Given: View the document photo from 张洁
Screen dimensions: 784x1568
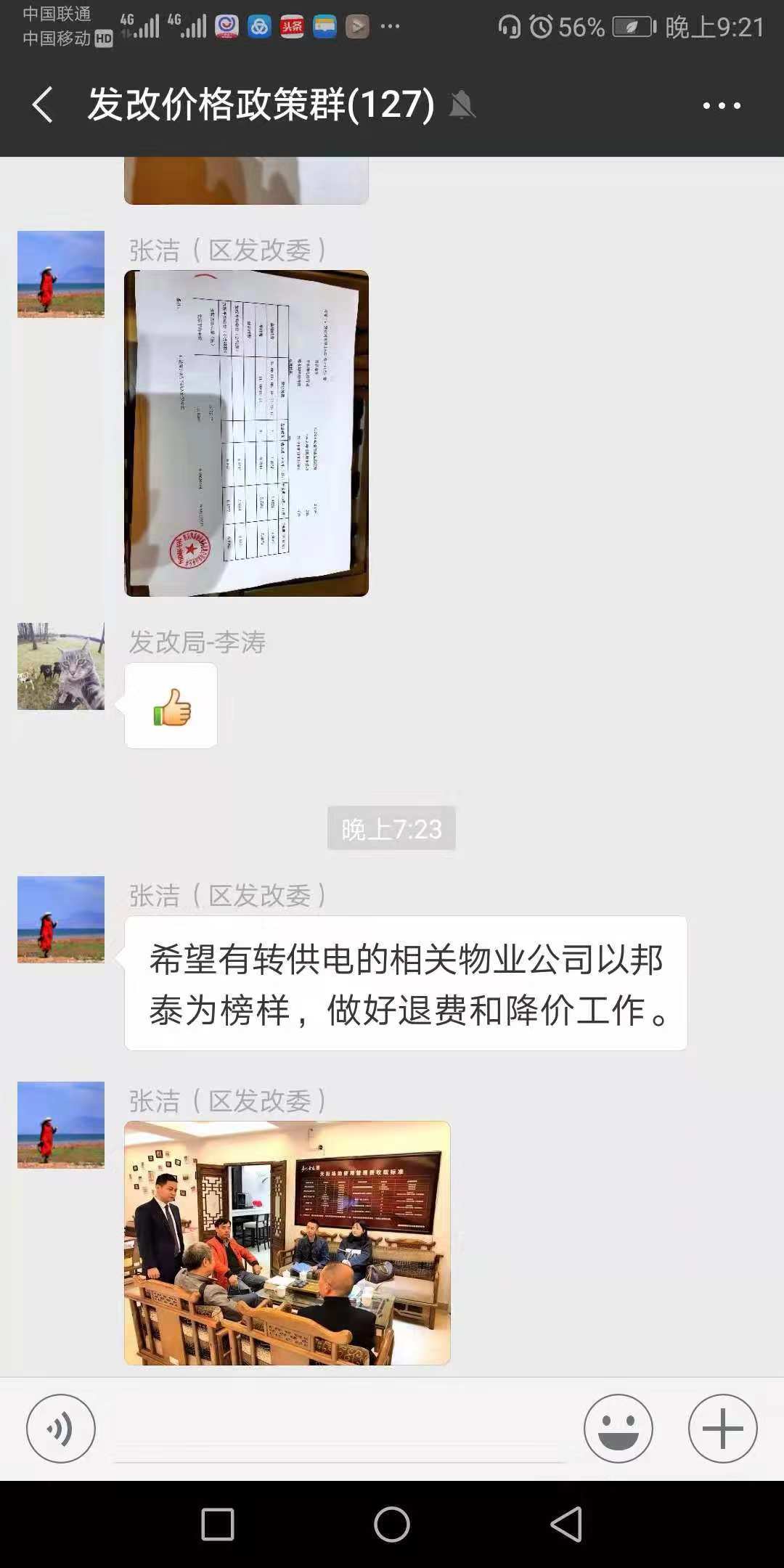Looking at the screenshot, I should [246, 433].
